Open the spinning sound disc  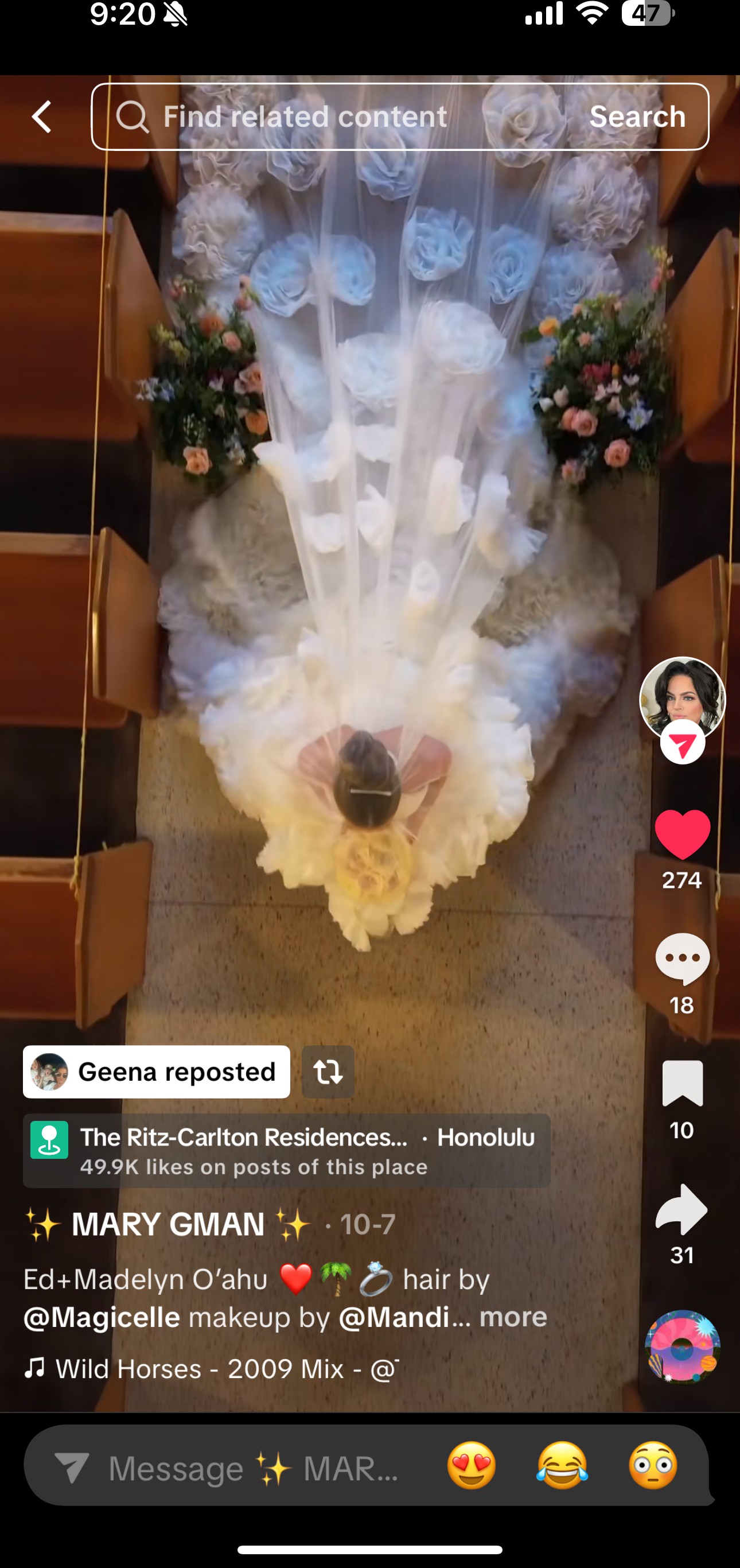(x=681, y=1346)
